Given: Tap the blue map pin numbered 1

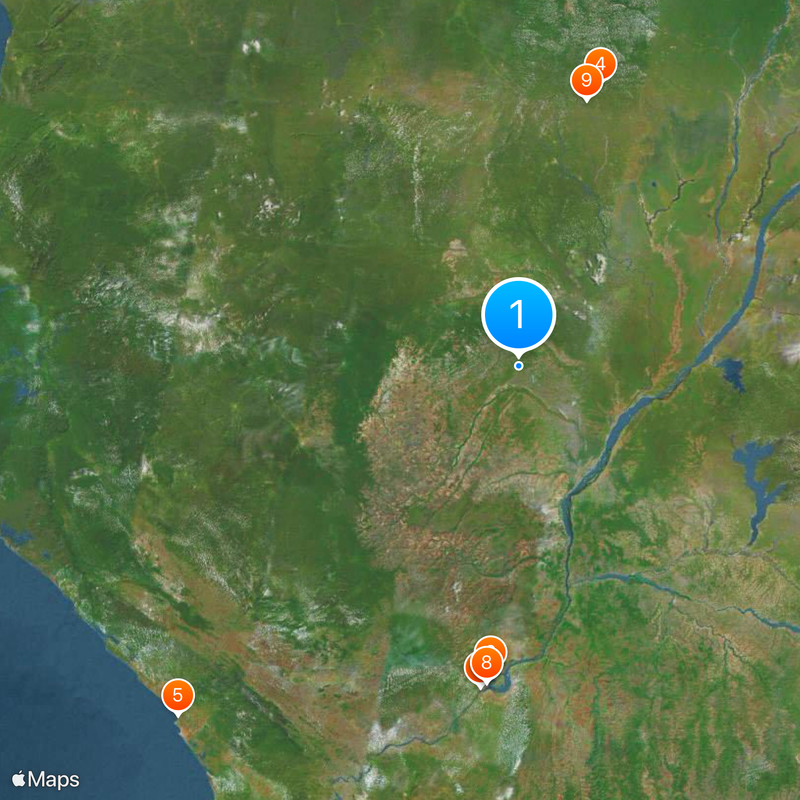Looking at the screenshot, I should pyautogui.click(x=518, y=315).
